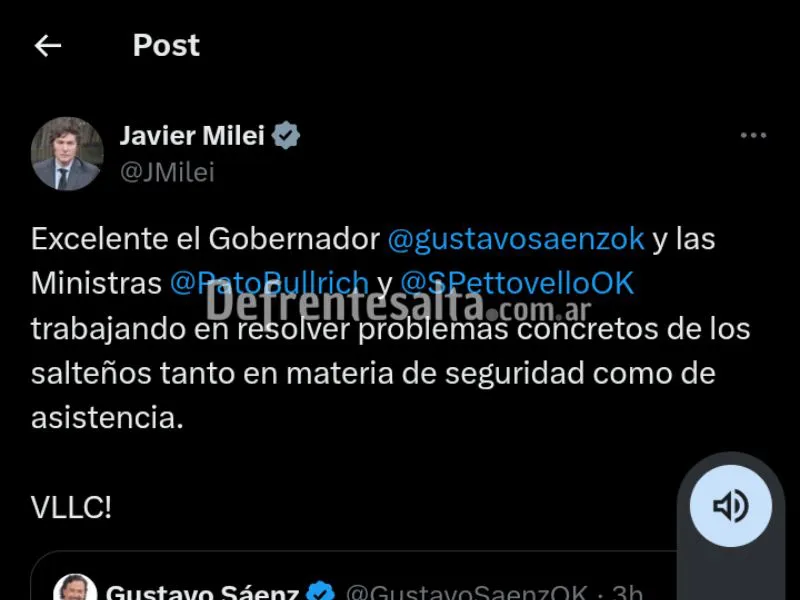Toggle sound with the speaker button
Screen dimensions: 800x600
point(730,507)
